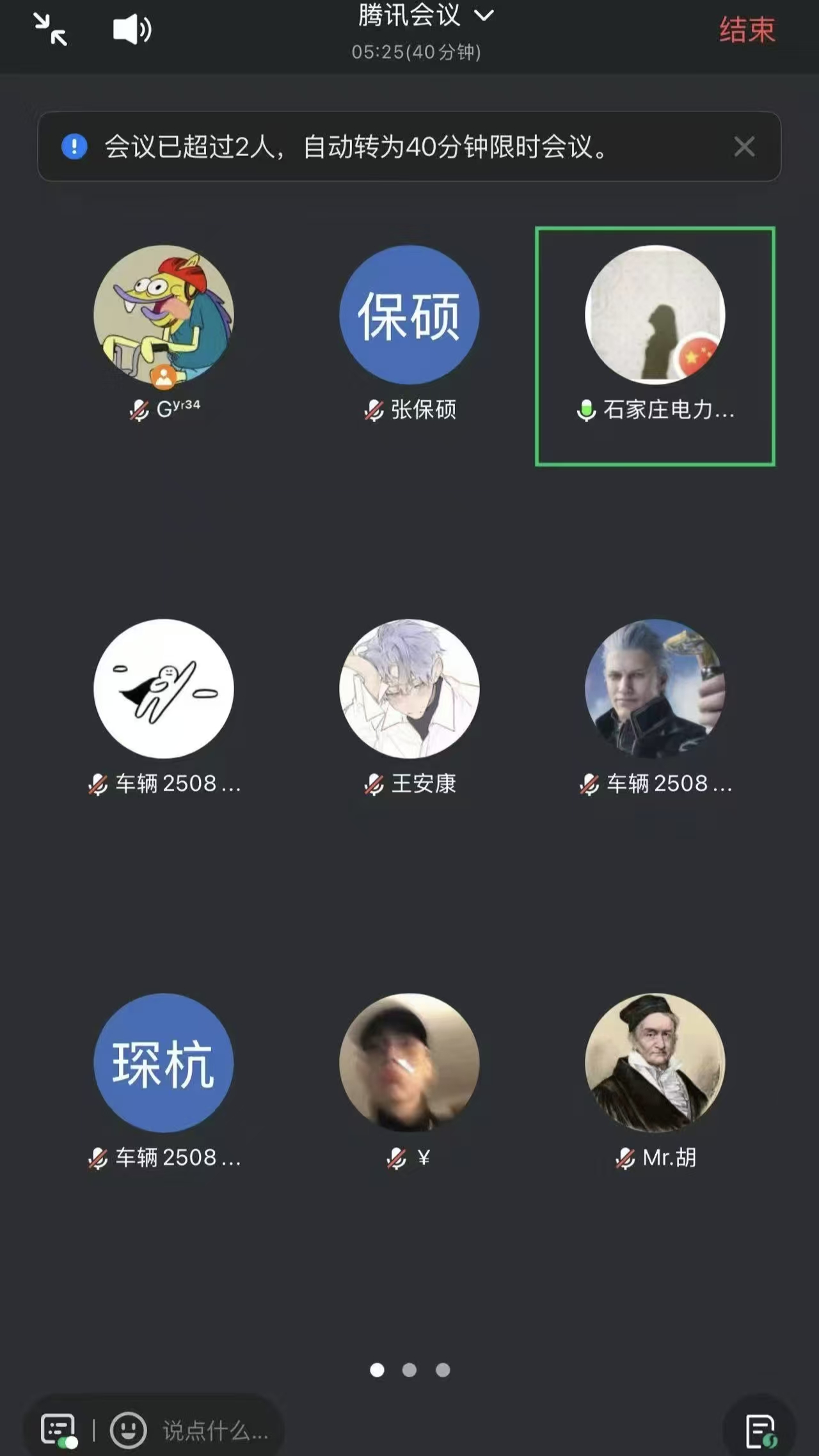Select the 琛杭 avatar participant

tap(164, 1063)
